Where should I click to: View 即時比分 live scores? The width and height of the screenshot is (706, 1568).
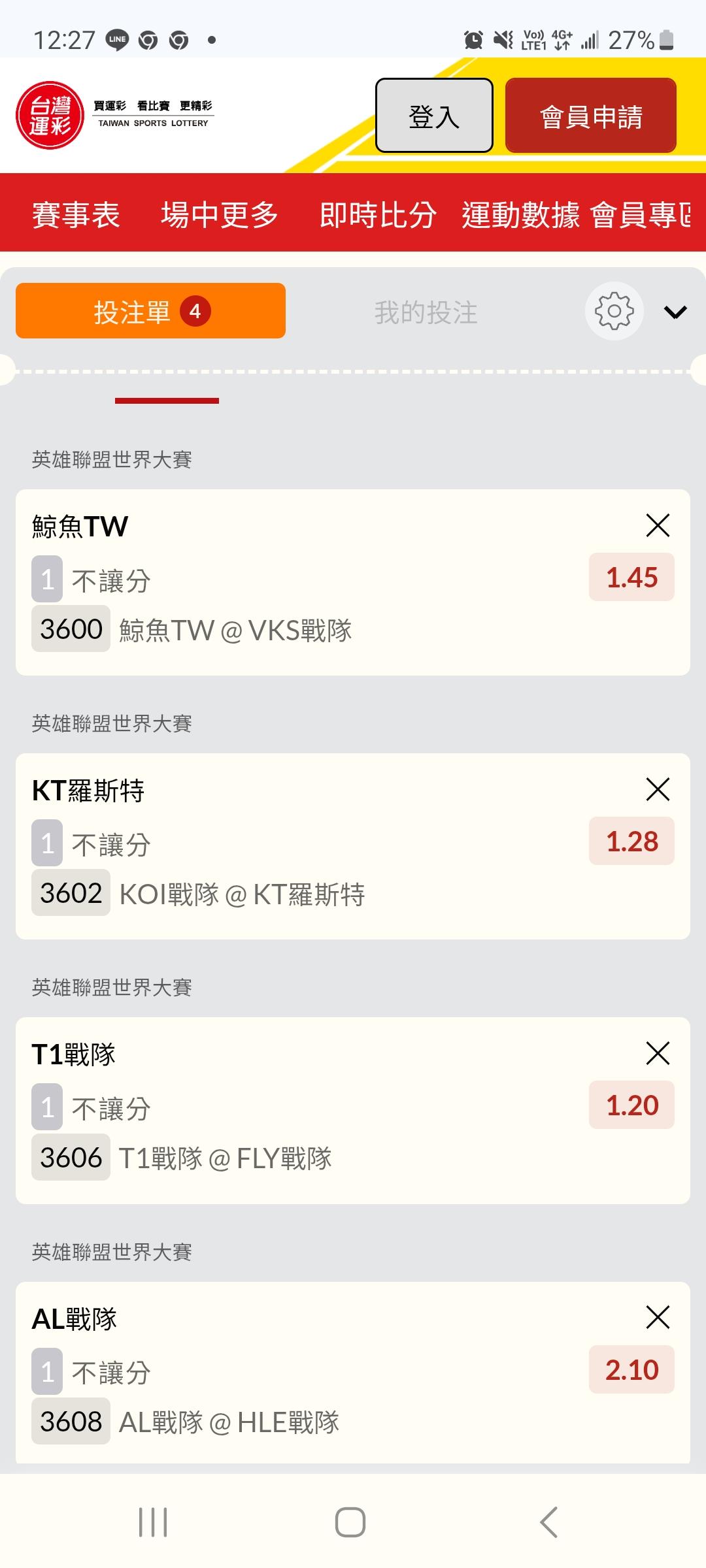point(378,215)
